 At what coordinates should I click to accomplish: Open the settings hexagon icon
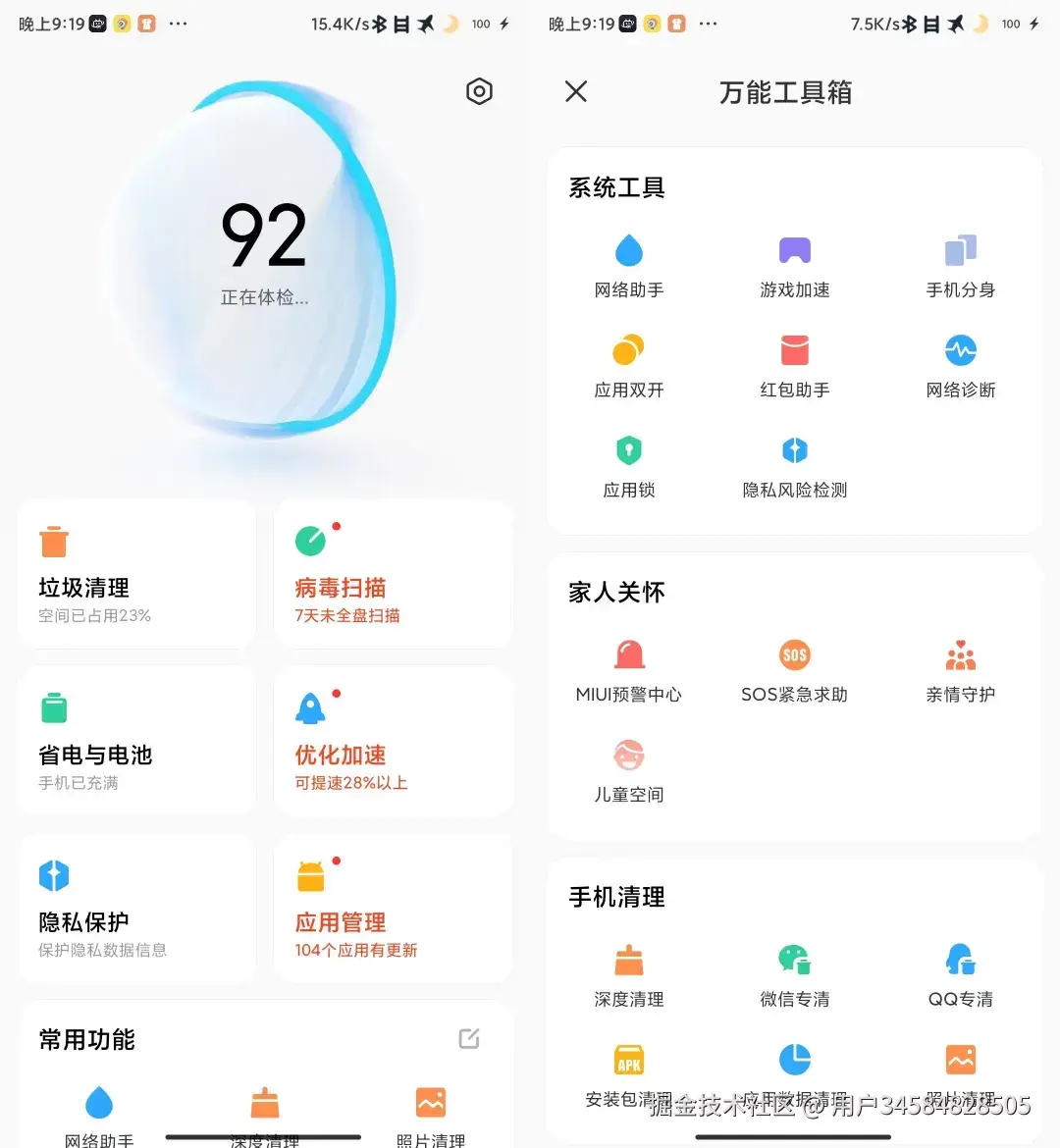click(479, 91)
